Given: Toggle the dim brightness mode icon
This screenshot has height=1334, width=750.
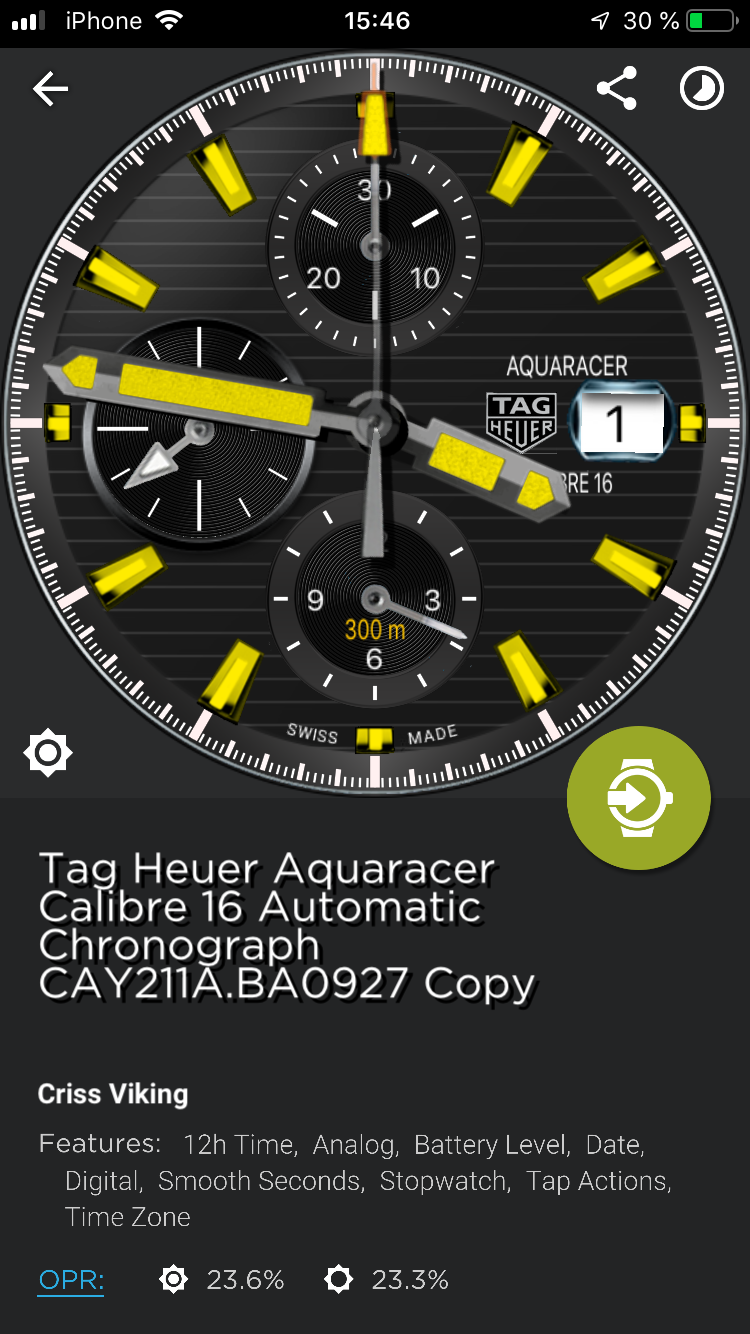Looking at the screenshot, I should pos(48,753).
